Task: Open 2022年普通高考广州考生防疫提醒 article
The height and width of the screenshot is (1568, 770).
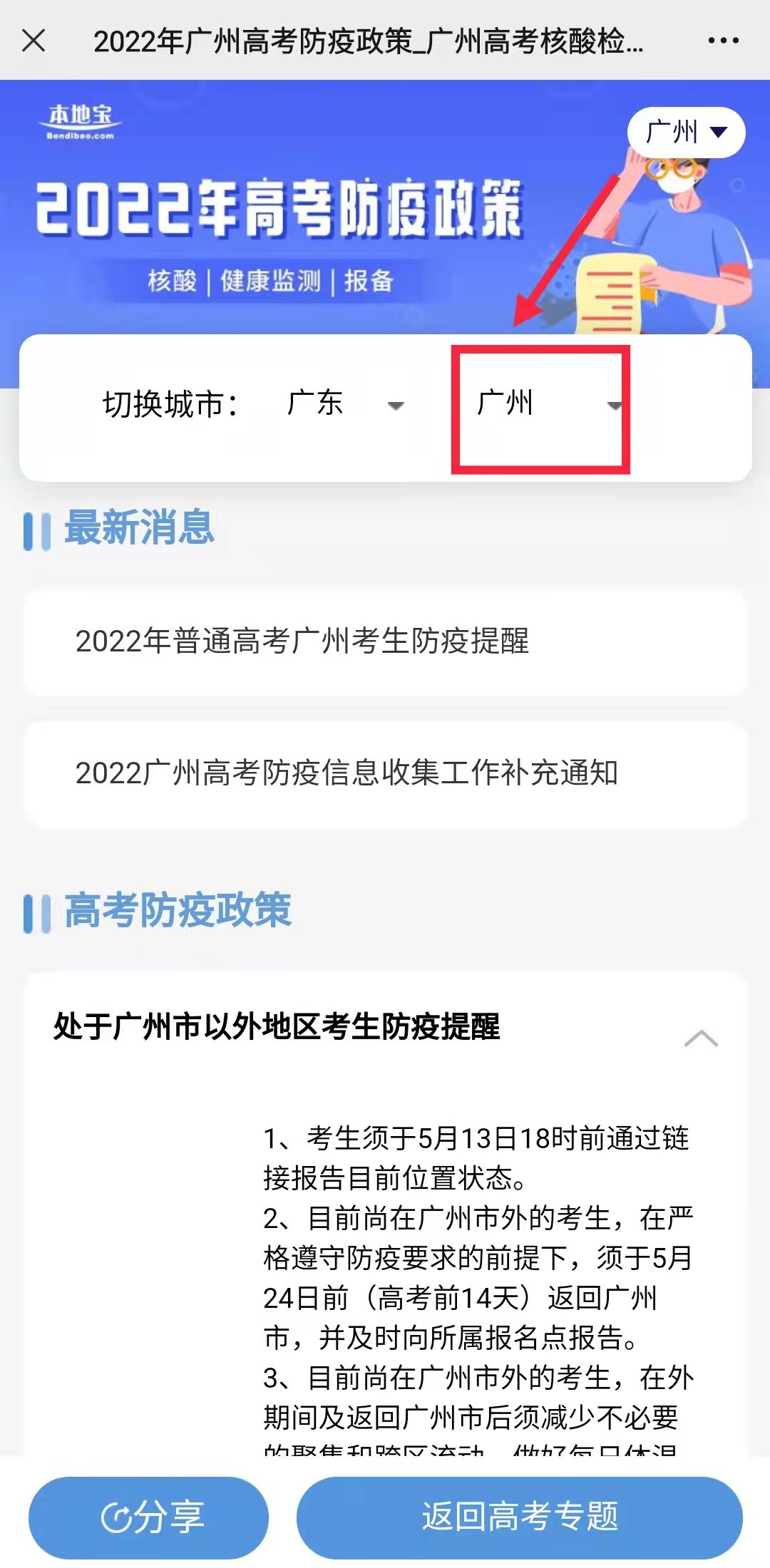Action: coord(385,641)
